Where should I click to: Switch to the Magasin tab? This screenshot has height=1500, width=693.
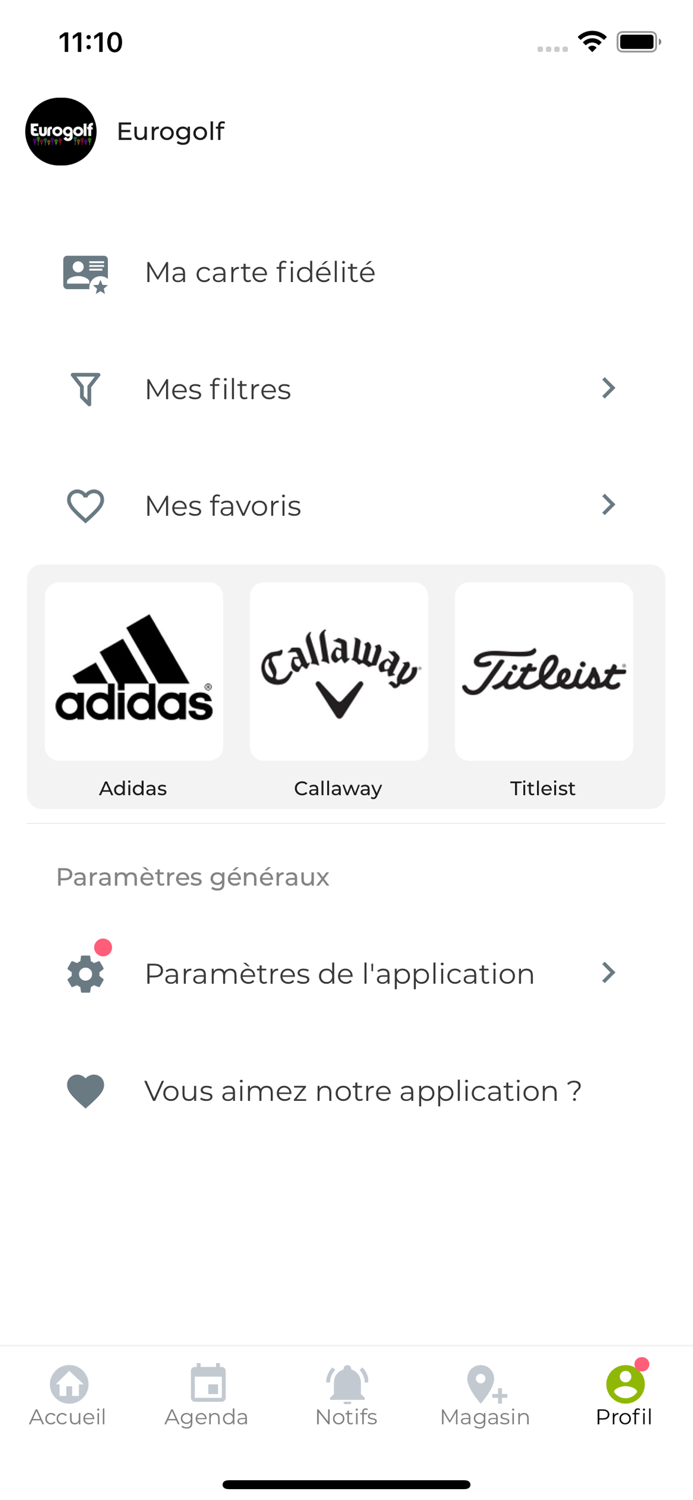485,1396
